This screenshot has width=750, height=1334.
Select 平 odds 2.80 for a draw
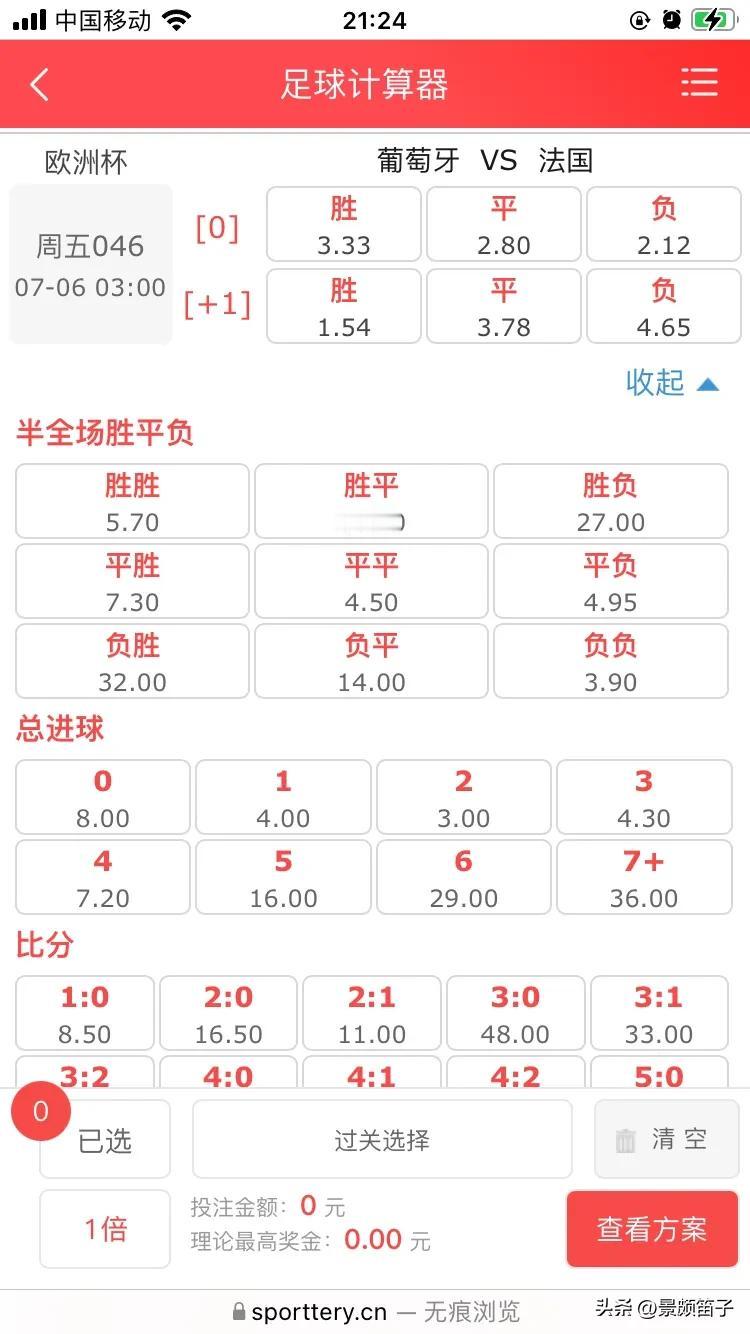click(503, 224)
